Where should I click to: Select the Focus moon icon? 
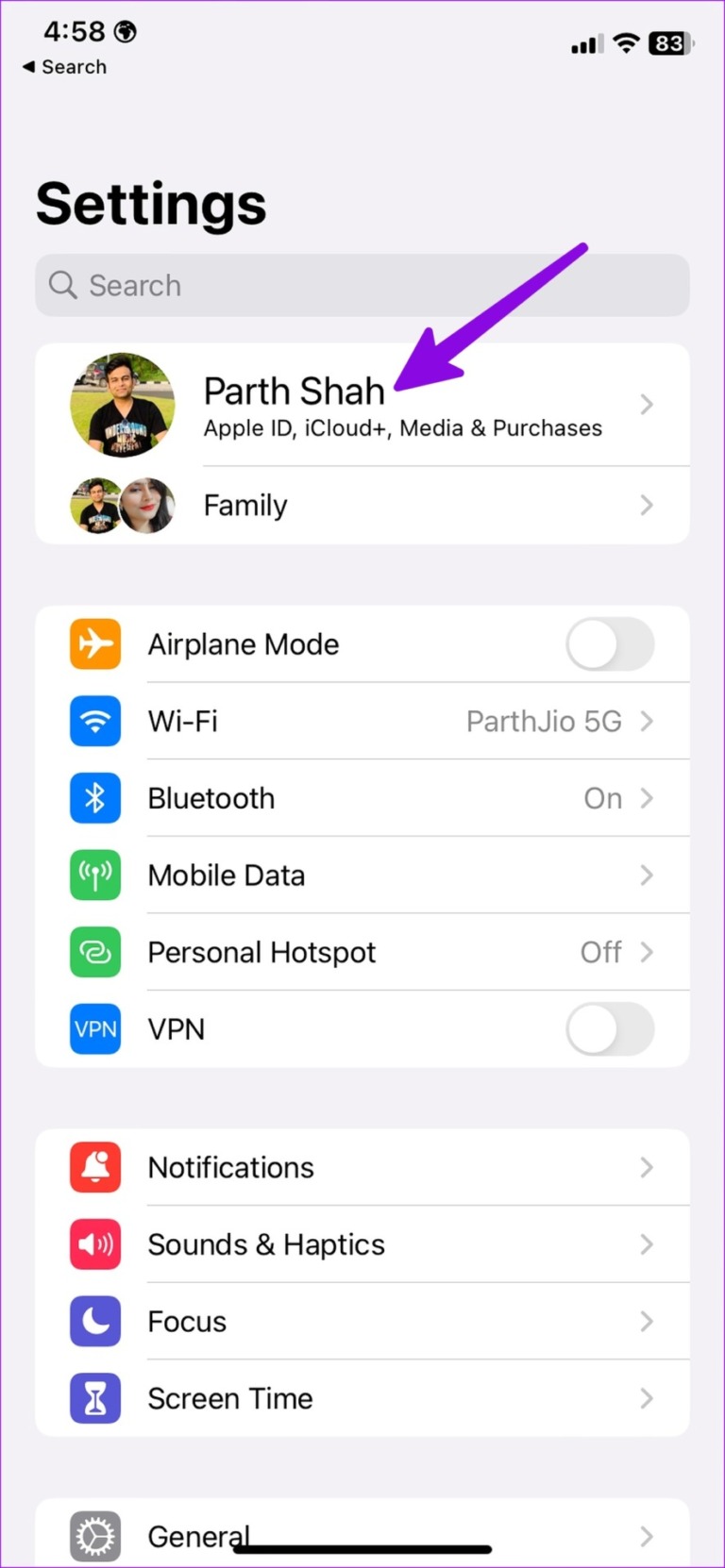tap(94, 1321)
